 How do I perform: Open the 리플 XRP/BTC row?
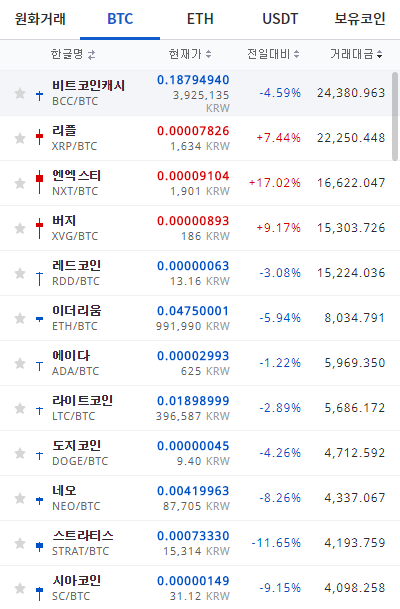[x=196, y=138]
